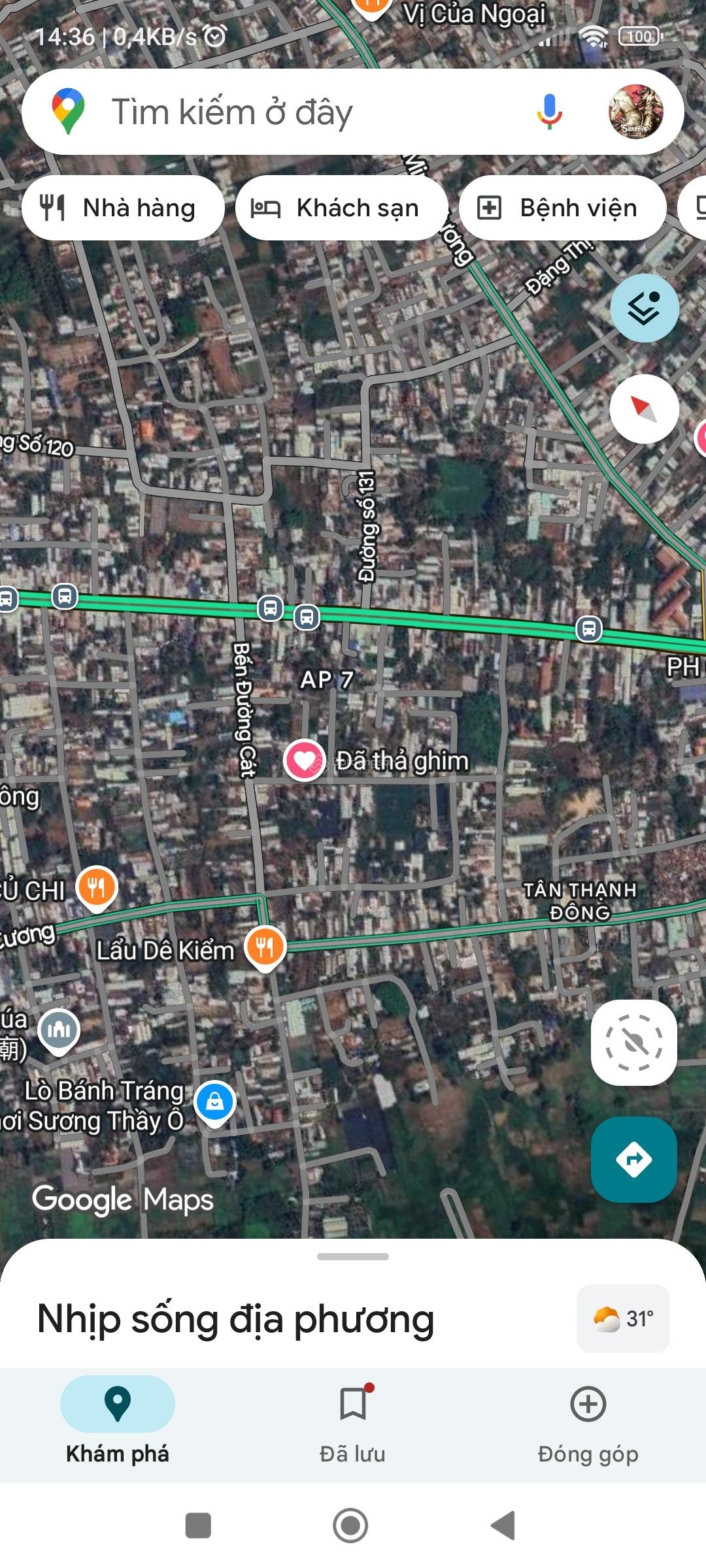Screen dimensions: 706x1568
Task: Open the account profile picture
Action: click(x=635, y=112)
